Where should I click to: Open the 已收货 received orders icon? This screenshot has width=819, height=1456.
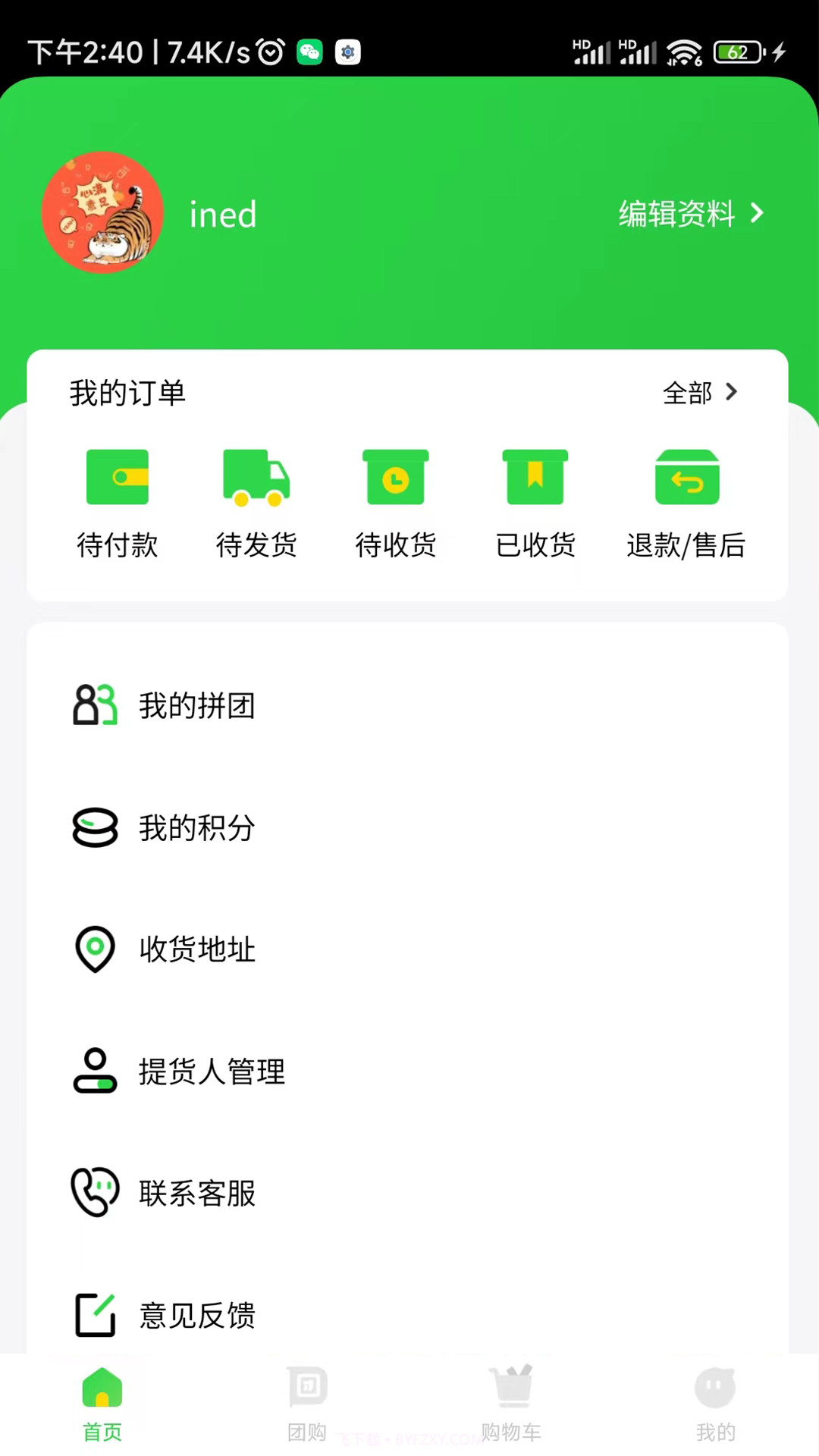coord(535,477)
